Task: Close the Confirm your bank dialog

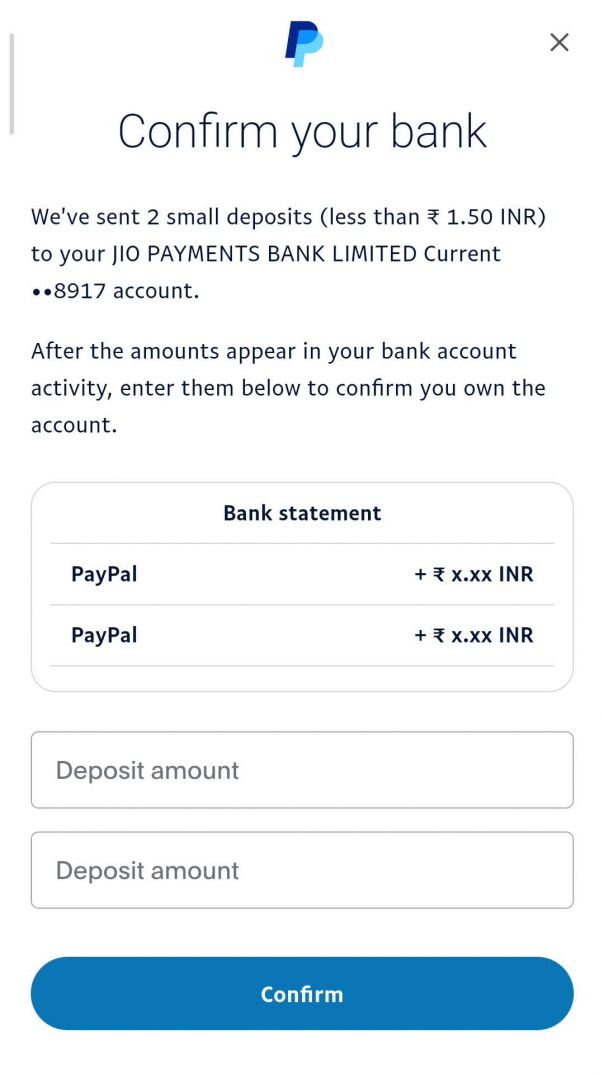Action: pos(559,42)
